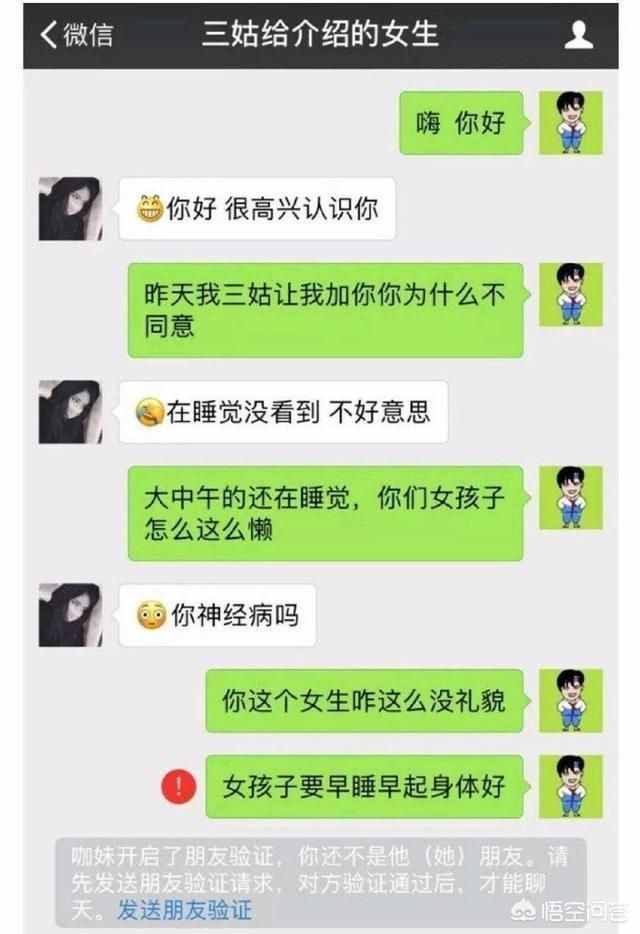
Task: Open the 发送朋友验证 link
Action: pyautogui.click(x=184, y=910)
